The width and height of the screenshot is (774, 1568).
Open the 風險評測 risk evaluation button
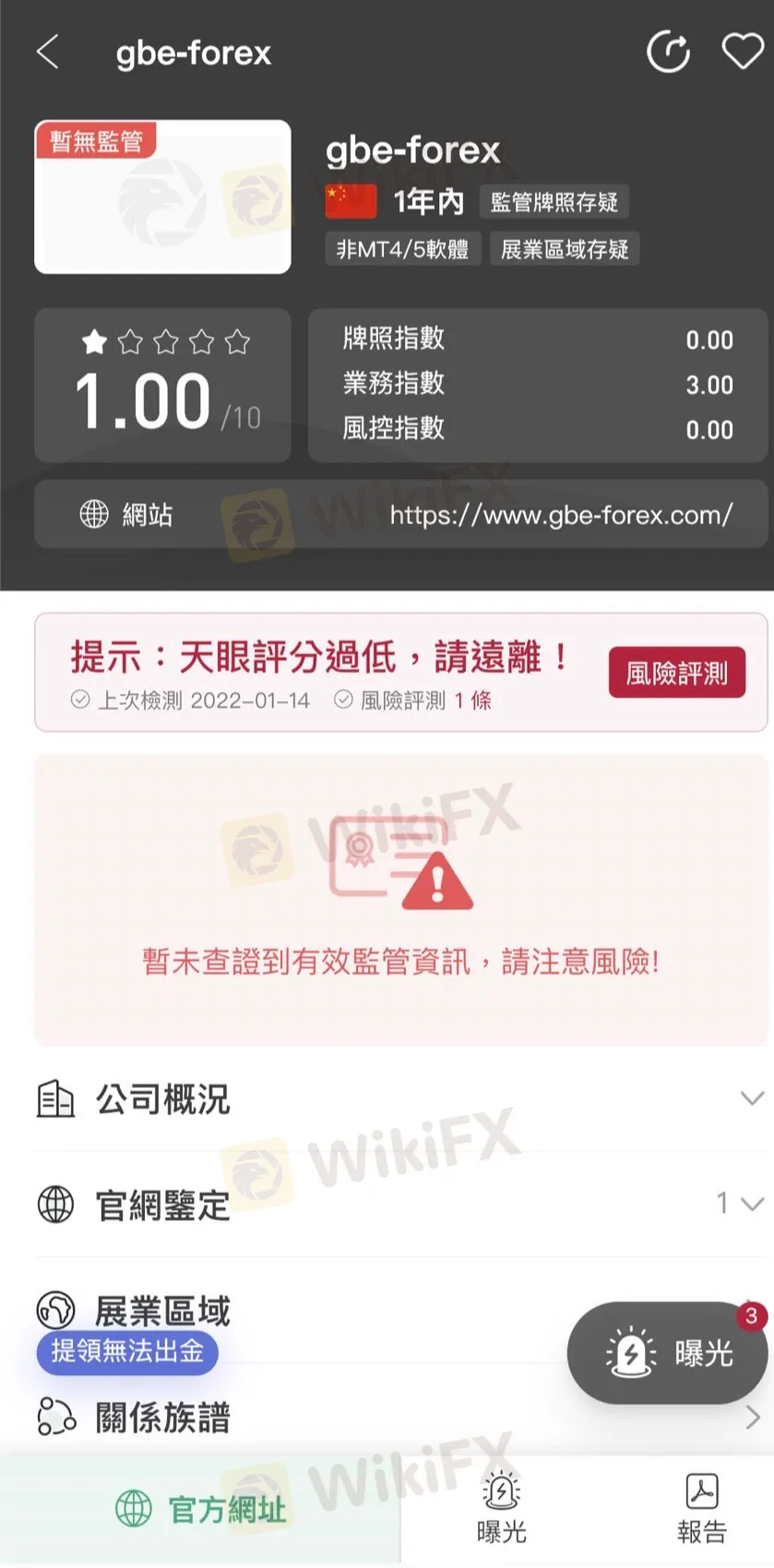(x=676, y=673)
